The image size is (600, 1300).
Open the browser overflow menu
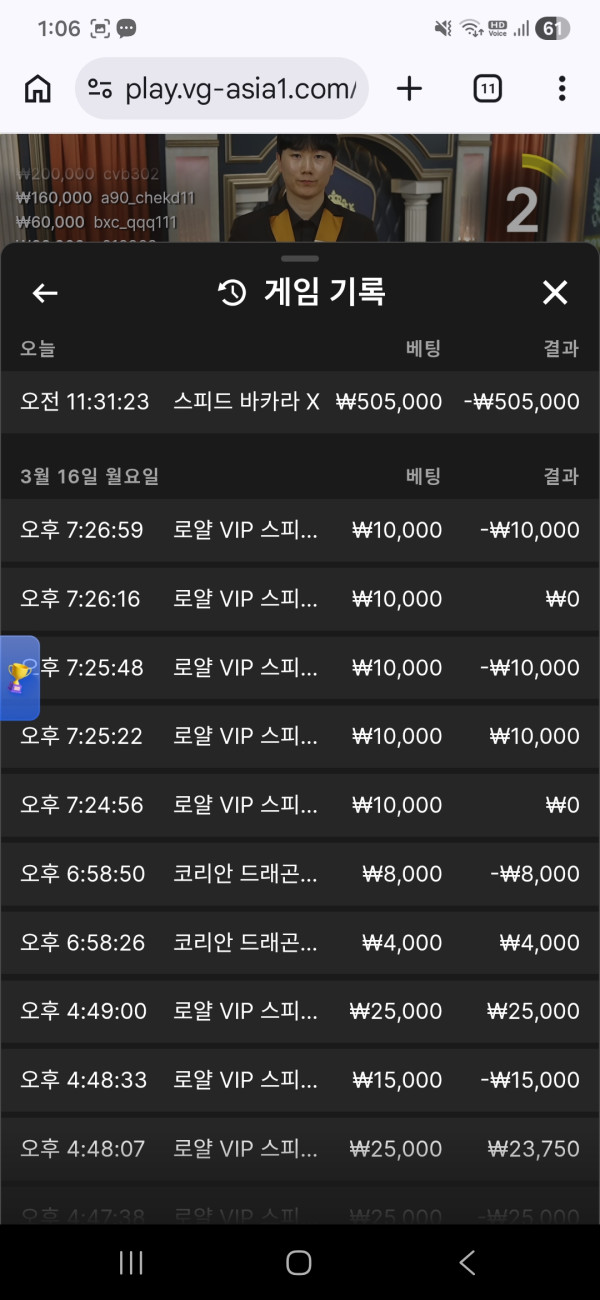(562, 89)
